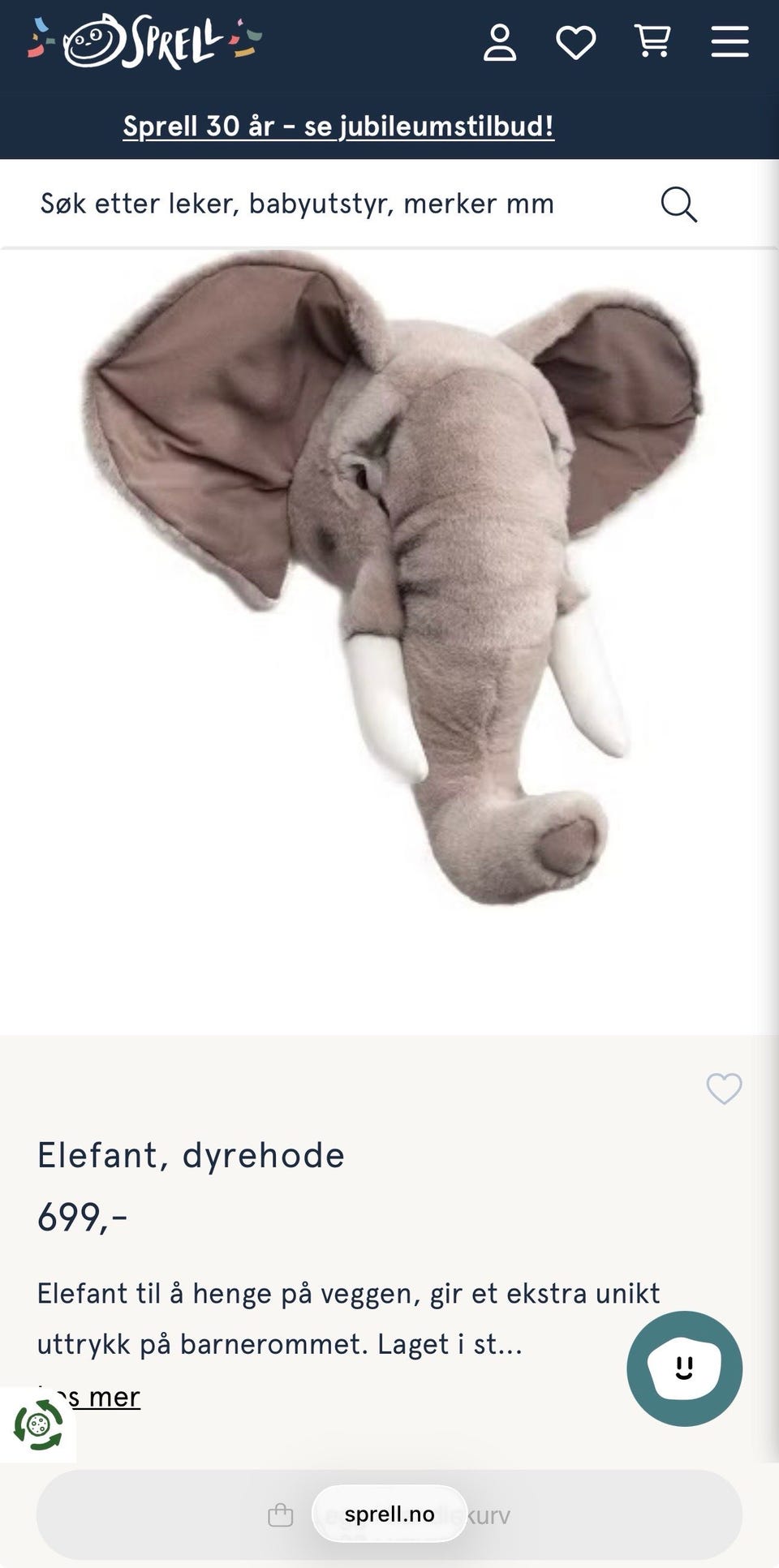Open the green cookie settings badge

click(x=37, y=1425)
